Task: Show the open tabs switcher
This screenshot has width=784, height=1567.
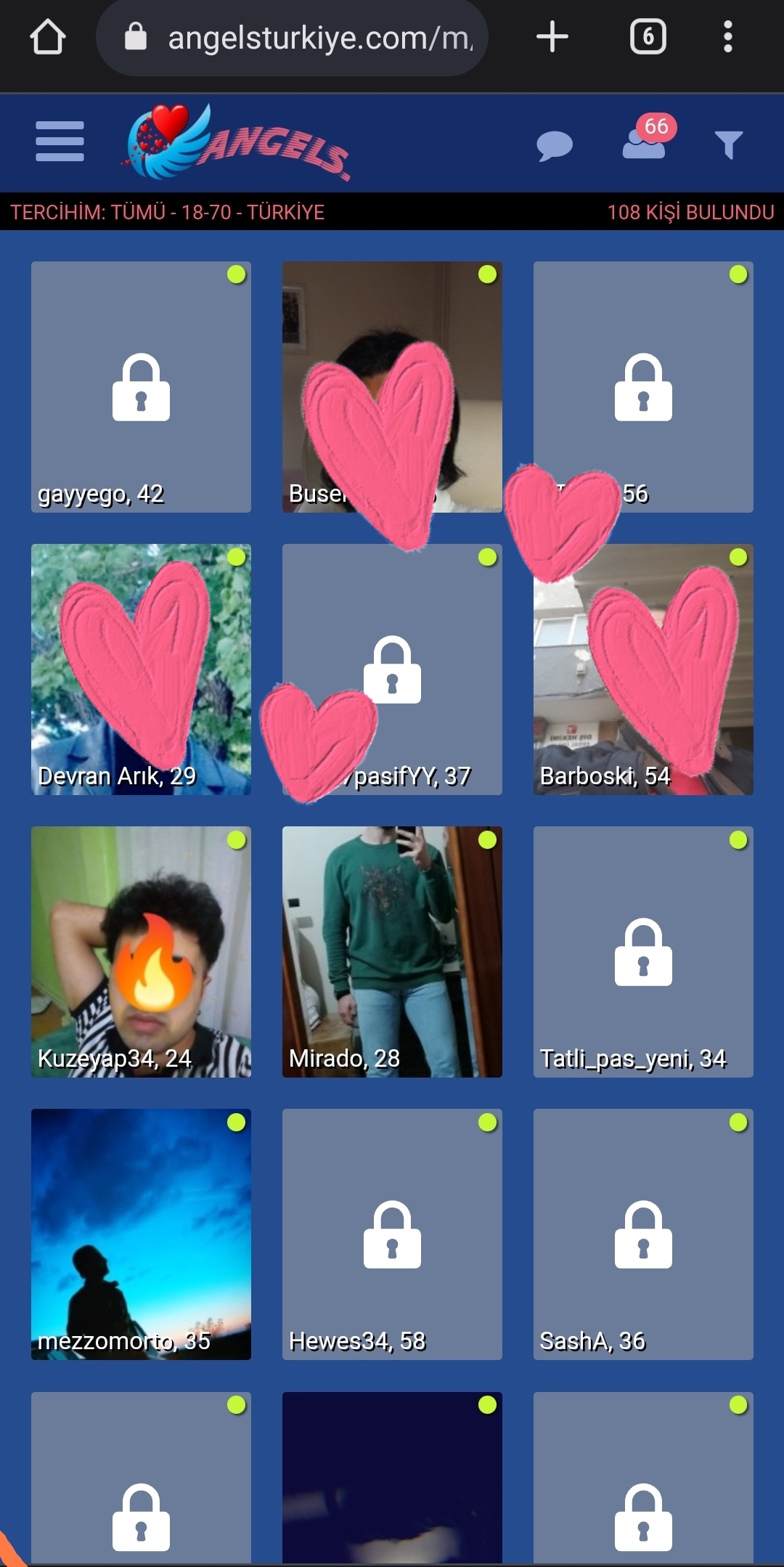Action: tap(648, 37)
